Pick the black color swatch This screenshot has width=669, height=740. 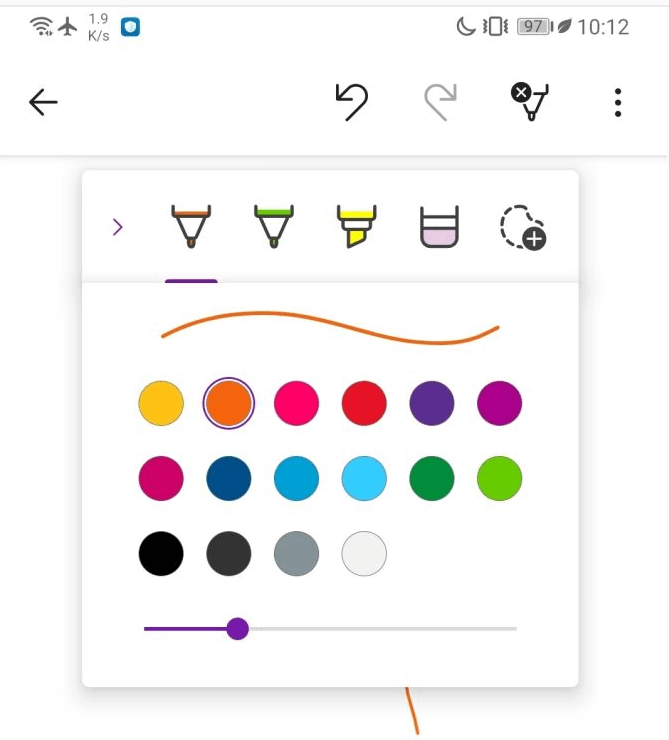[x=161, y=553]
